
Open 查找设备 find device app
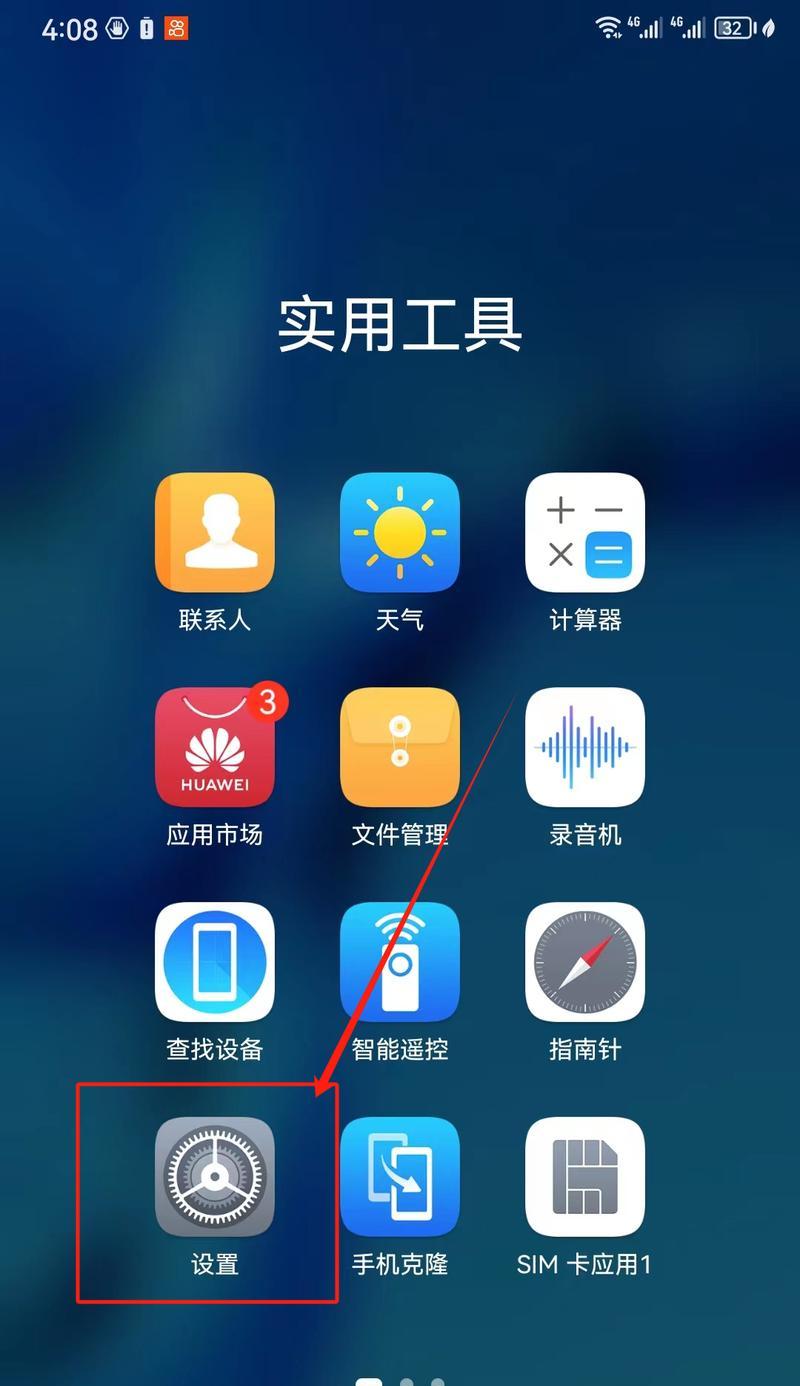tap(215, 962)
